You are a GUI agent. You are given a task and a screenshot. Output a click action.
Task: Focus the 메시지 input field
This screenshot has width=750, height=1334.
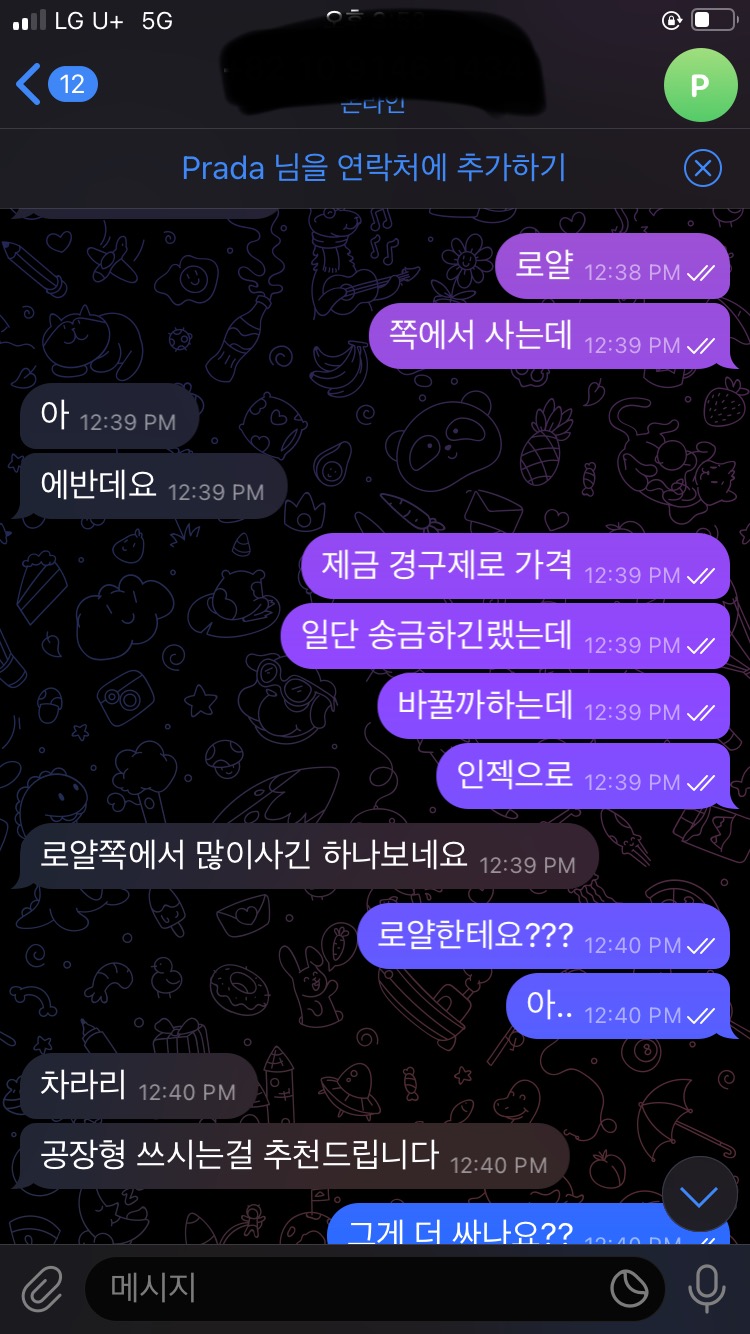[340, 1289]
